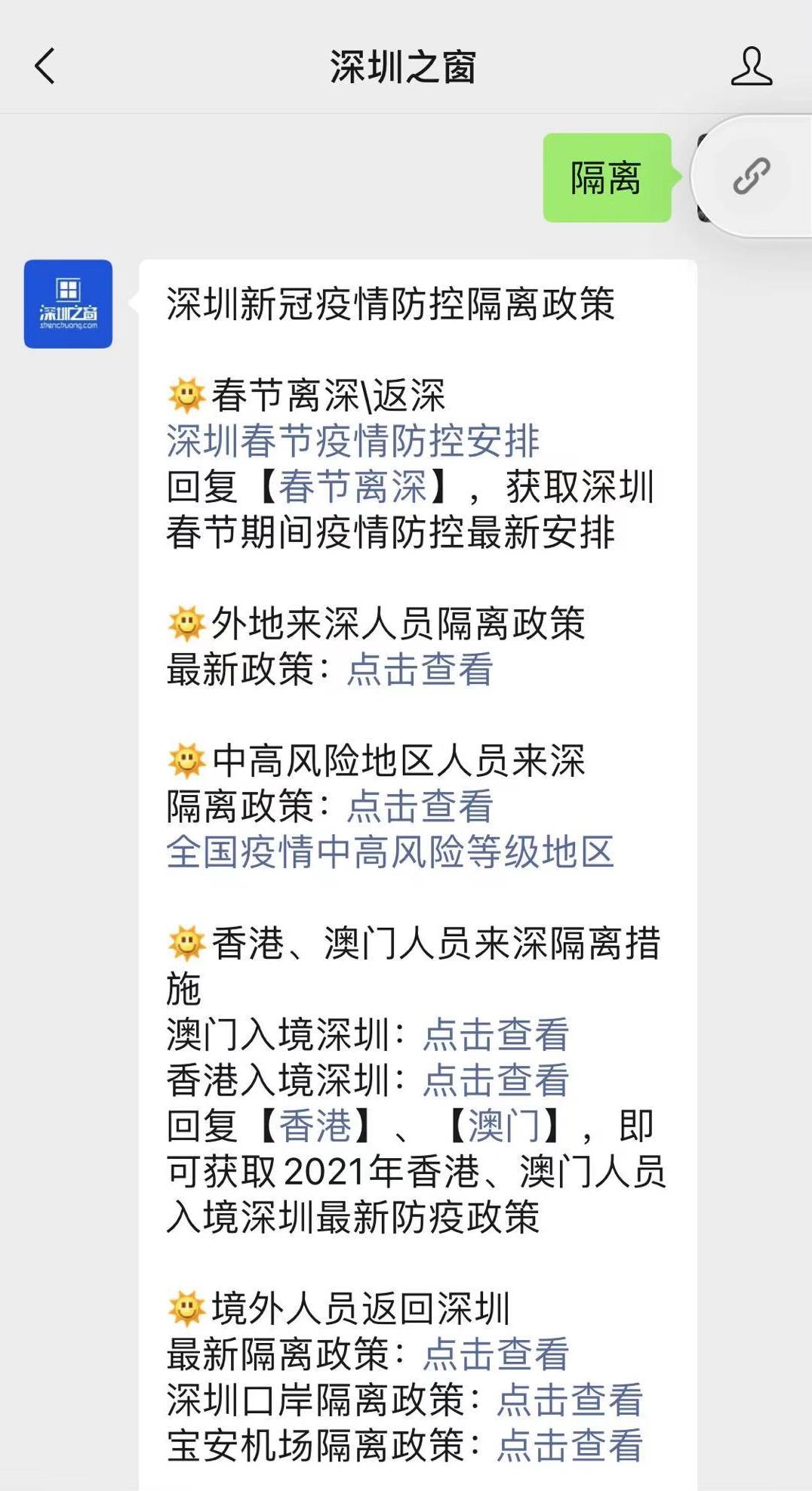Open 点击查看 for 深圳口岸隔离政策

(x=571, y=1400)
